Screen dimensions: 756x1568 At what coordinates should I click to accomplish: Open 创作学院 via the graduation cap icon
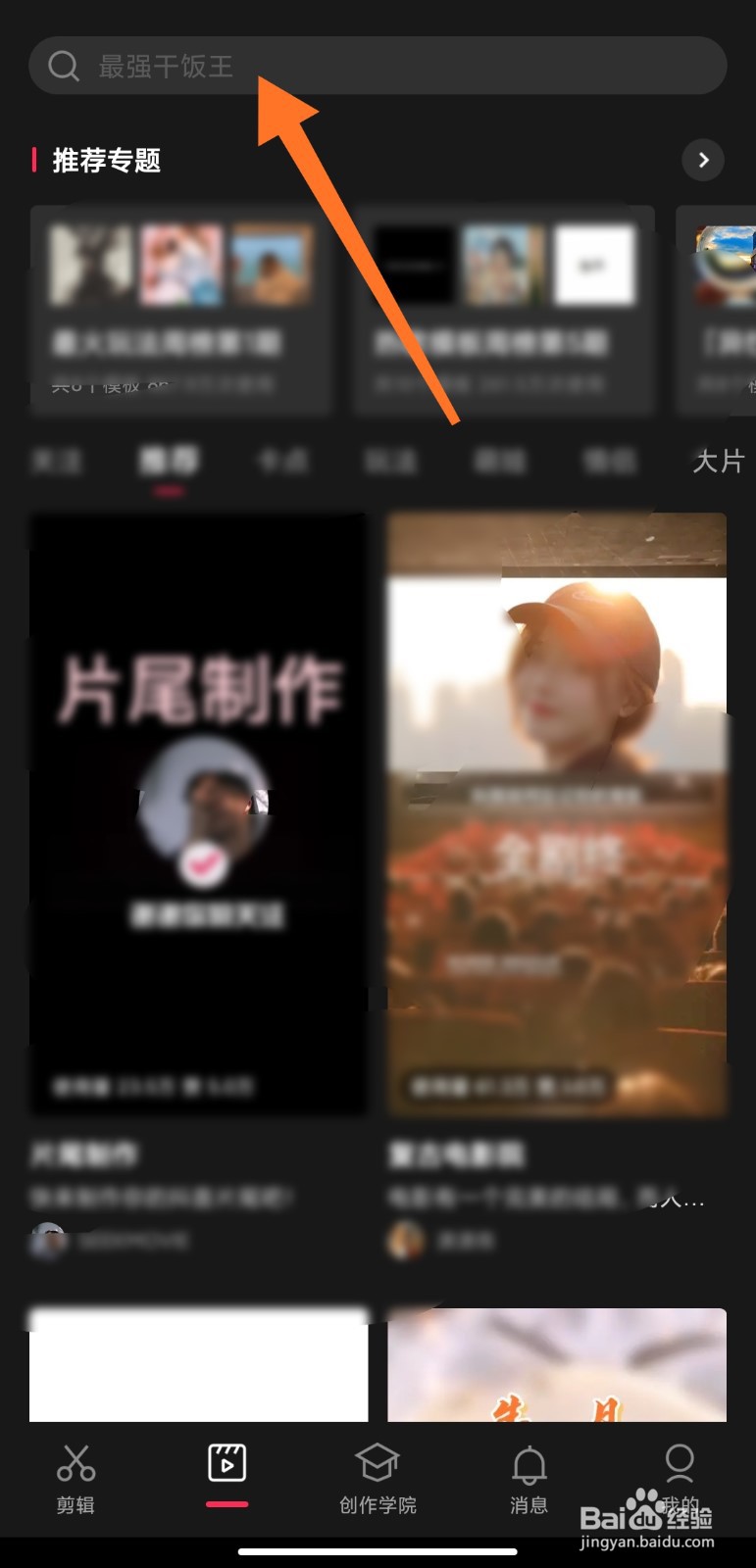[378, 1462]
